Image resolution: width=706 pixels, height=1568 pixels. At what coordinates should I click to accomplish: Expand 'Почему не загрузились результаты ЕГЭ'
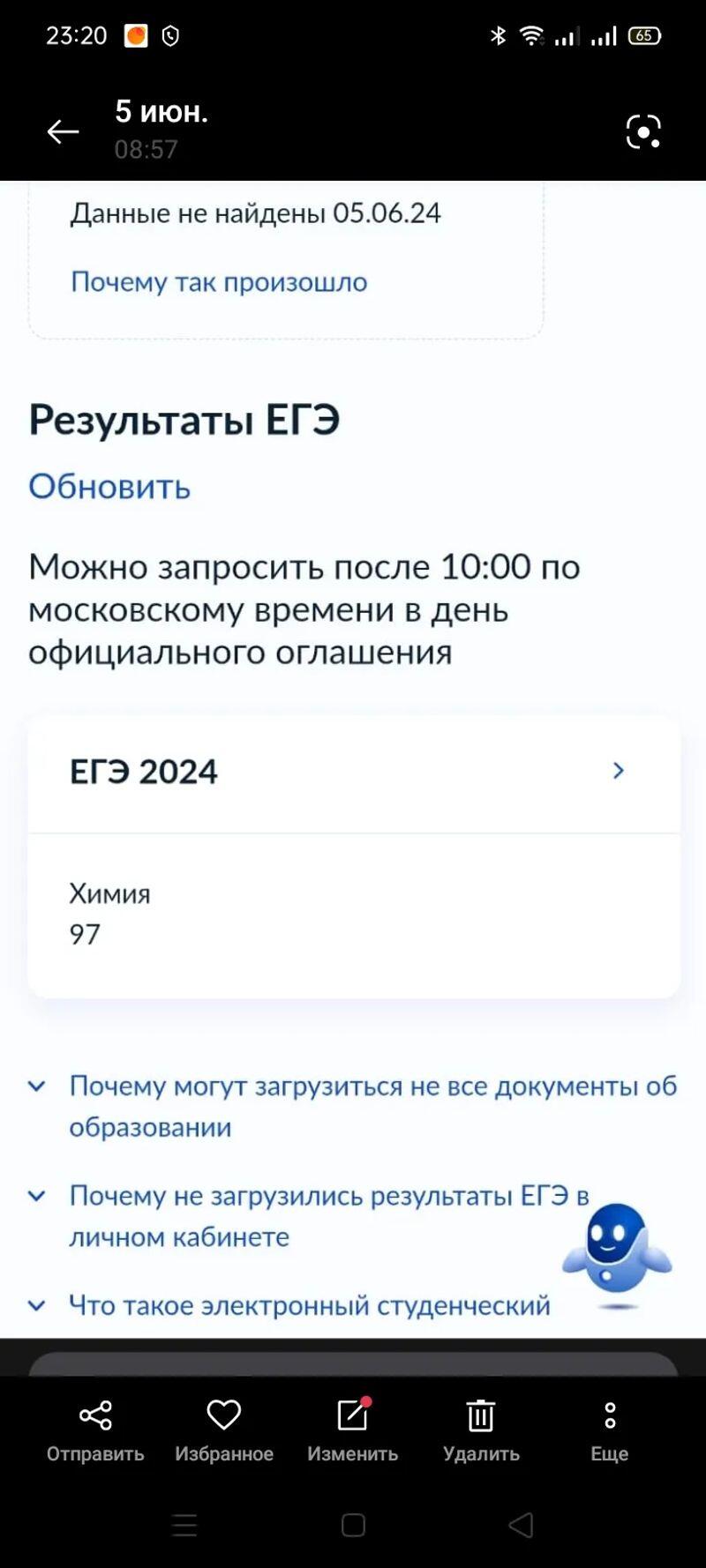pyautogui.click(x=328, y=1215)
